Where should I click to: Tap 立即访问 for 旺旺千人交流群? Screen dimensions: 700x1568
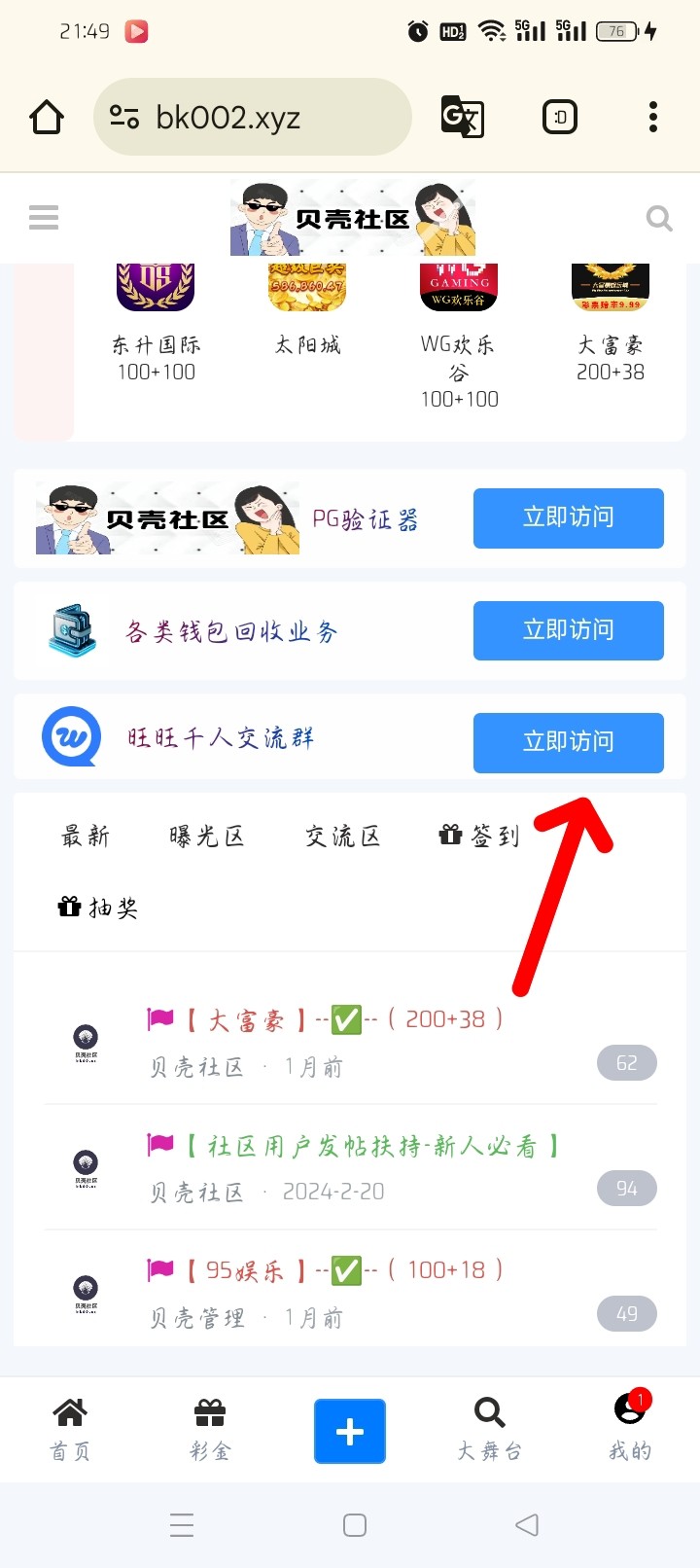[568, 742]
